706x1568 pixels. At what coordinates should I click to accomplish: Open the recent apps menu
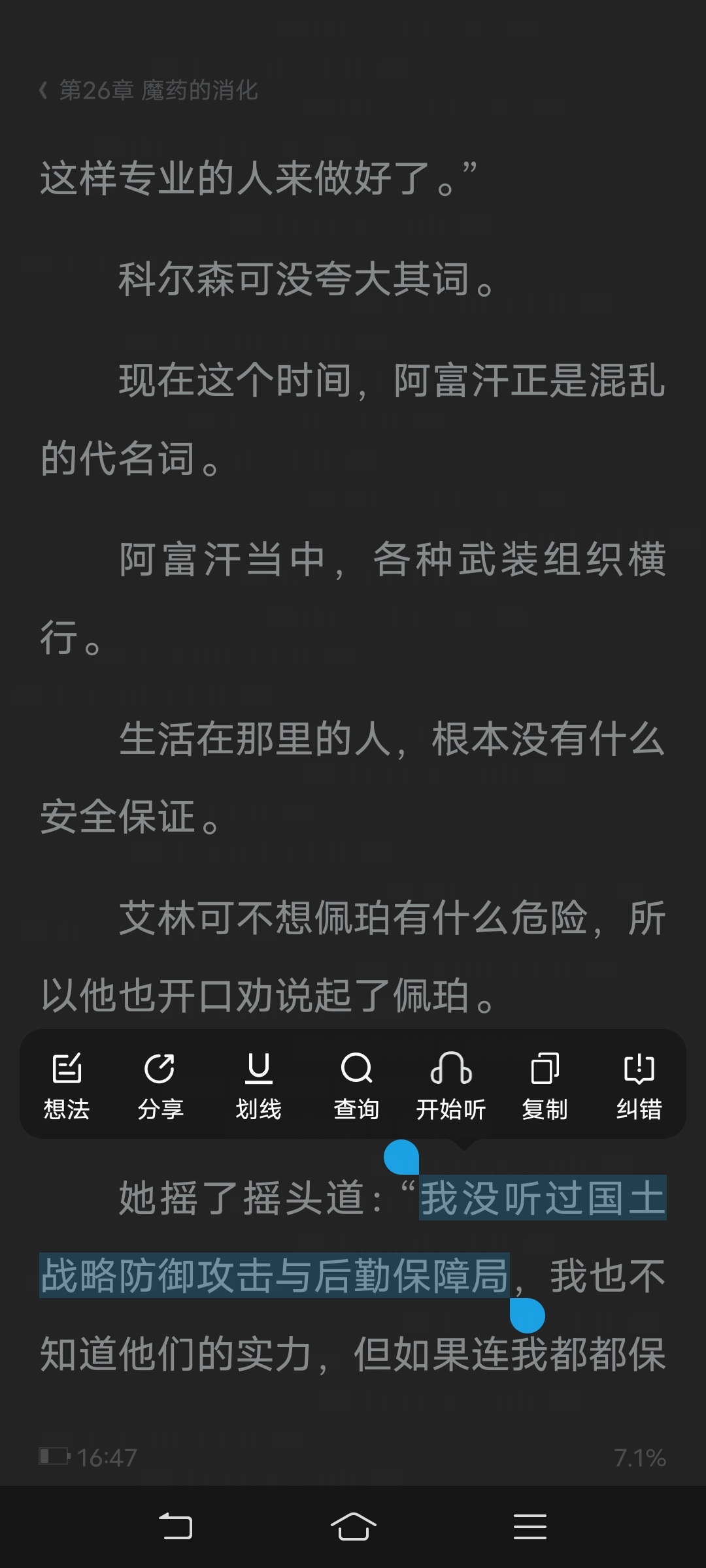[530, 1527]
